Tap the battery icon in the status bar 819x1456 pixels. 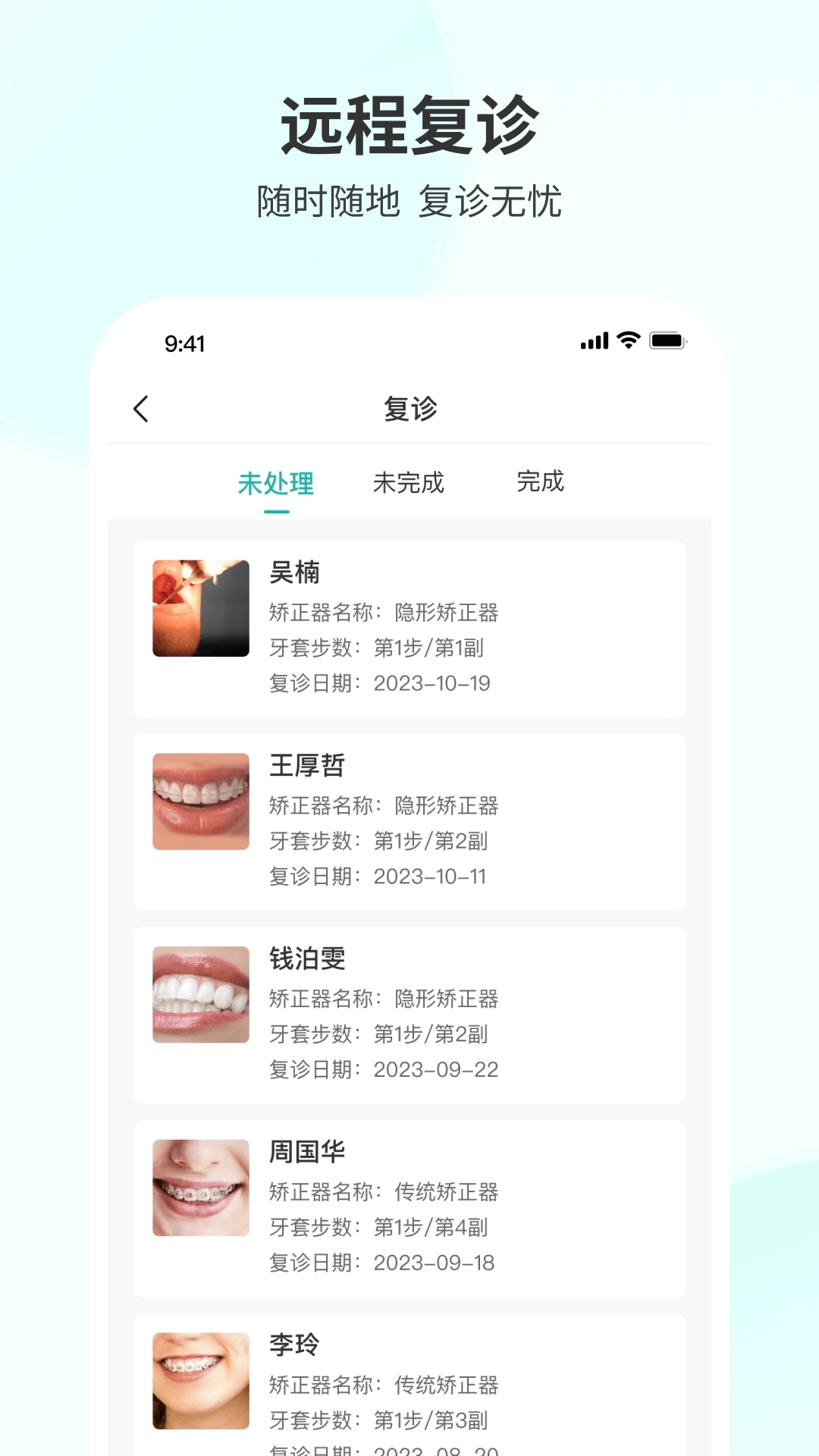coord(666,343)
